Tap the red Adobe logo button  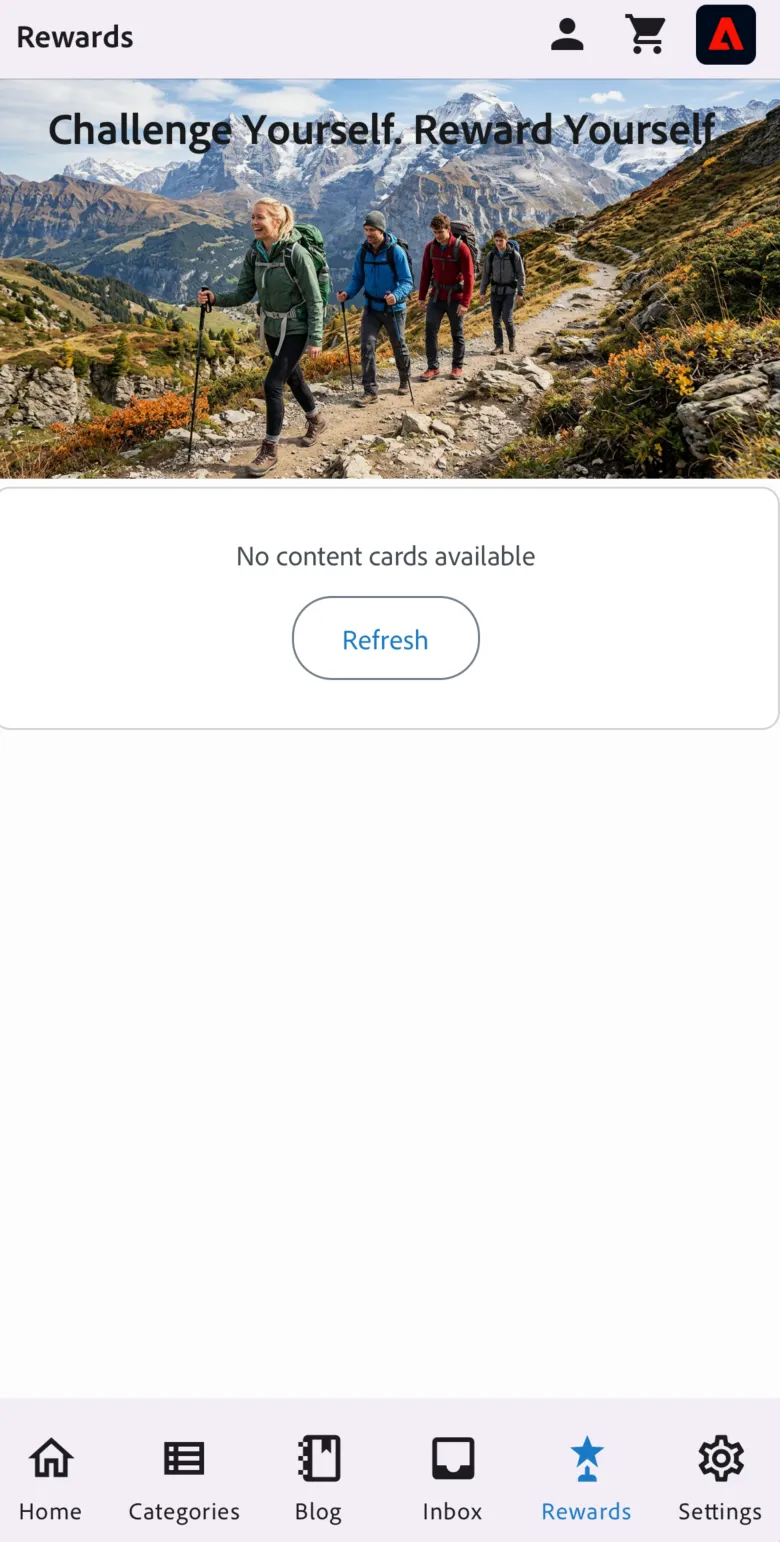pyautogui.click(x=726, y=35)
